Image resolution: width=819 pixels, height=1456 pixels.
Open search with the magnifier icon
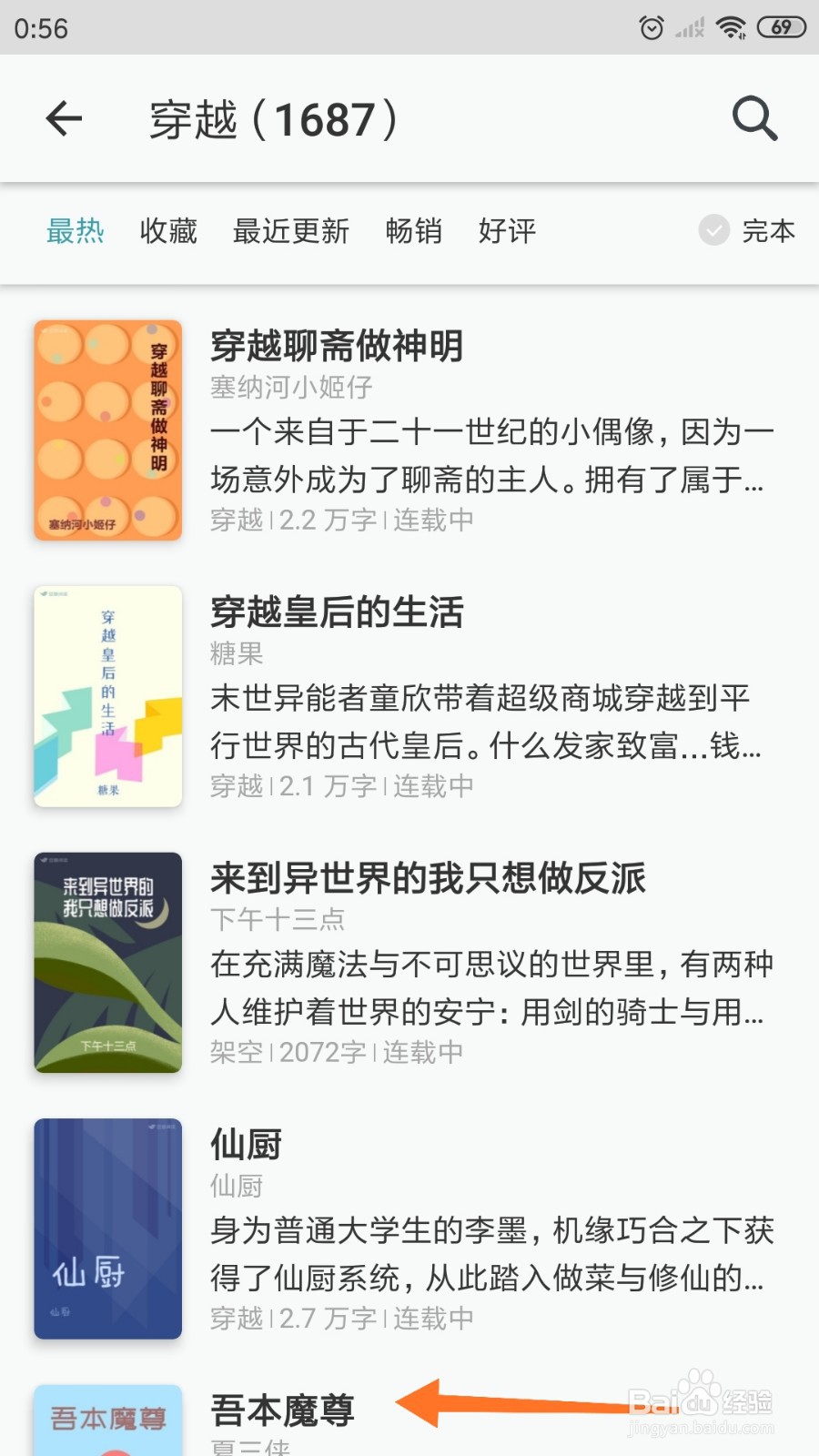(754, 119)
